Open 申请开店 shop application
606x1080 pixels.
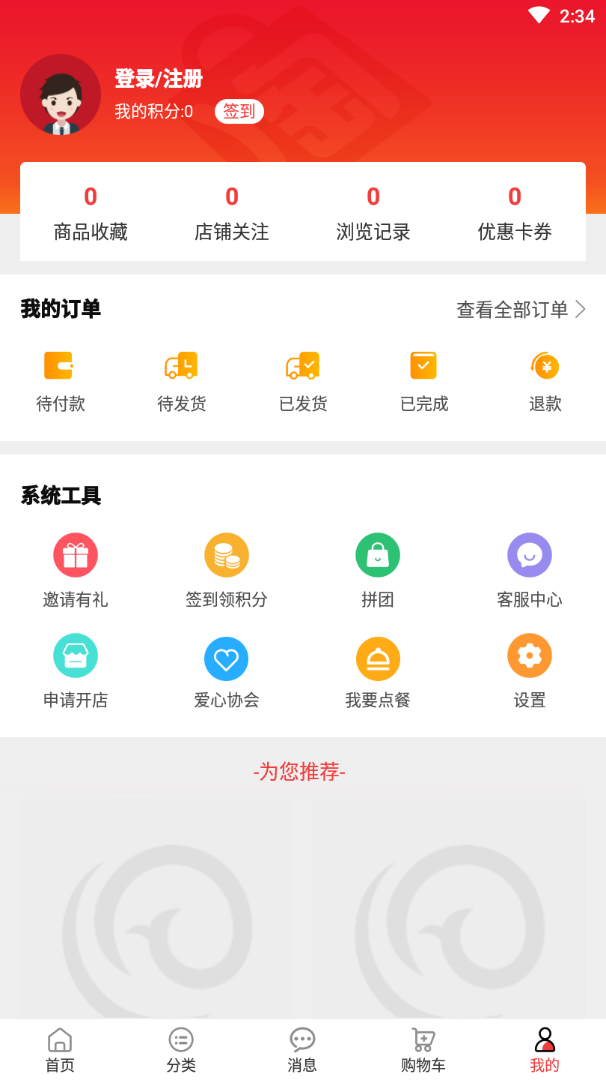[76, 671]
